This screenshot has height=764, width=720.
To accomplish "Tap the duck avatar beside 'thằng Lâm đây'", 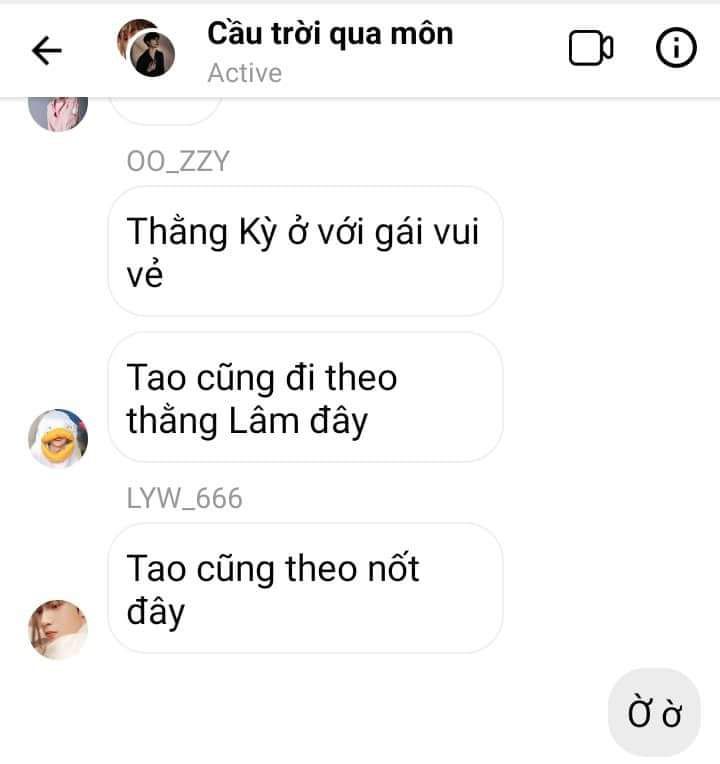I will pyautogui.click(x=58, y=437).
